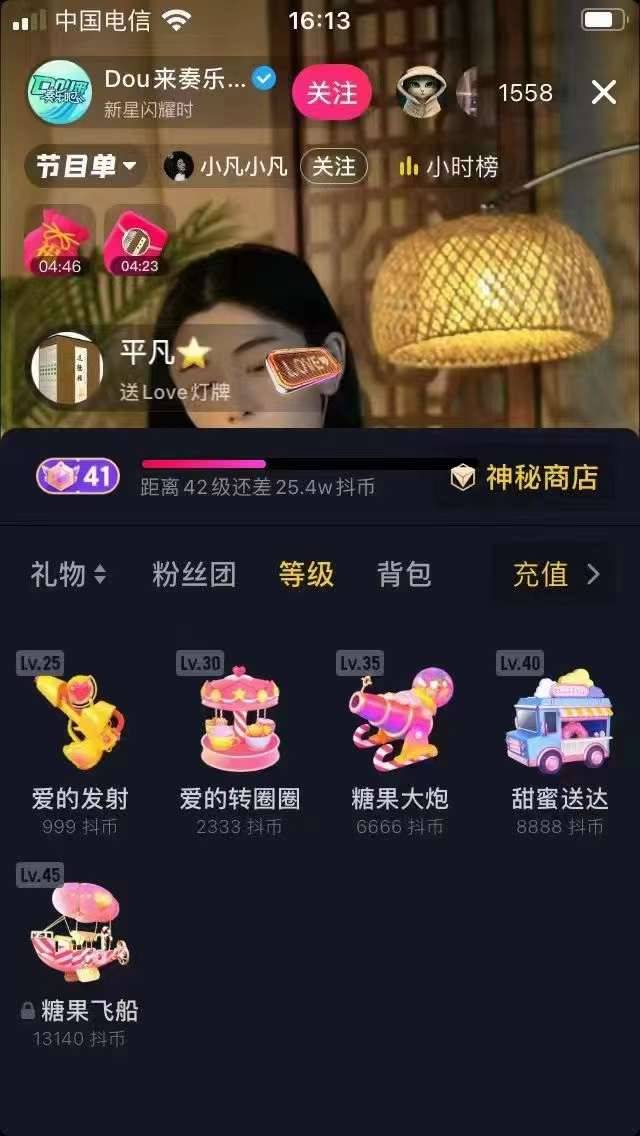The width and height of the screenshot is (640, 1136).
Task: Go to 充值 recharge
Action: pyautogui.click(x=554, y=574)
